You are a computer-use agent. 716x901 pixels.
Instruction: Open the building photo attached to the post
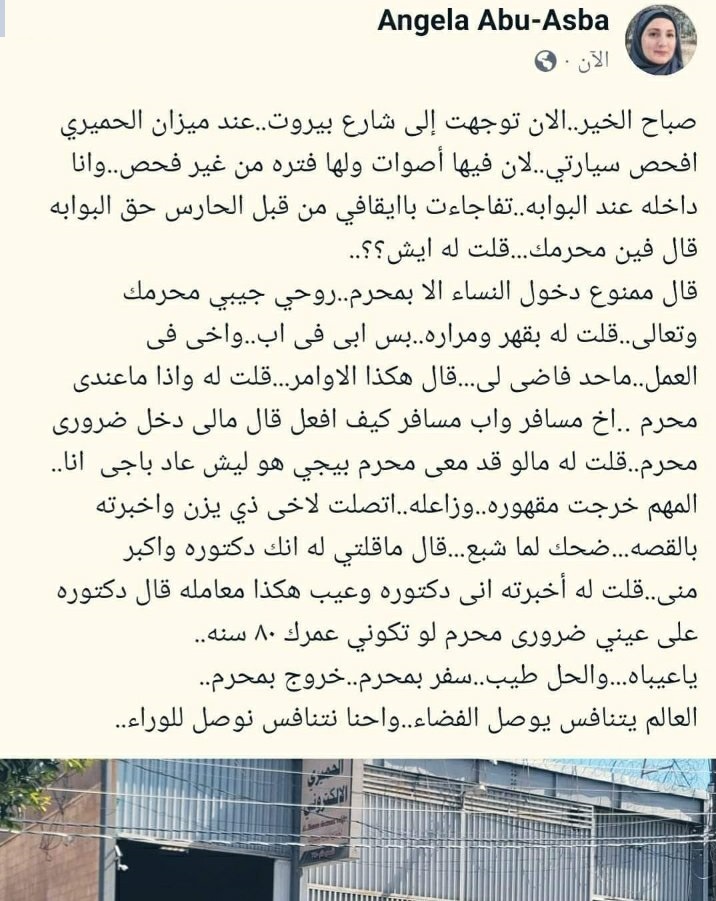coord(358,830)
